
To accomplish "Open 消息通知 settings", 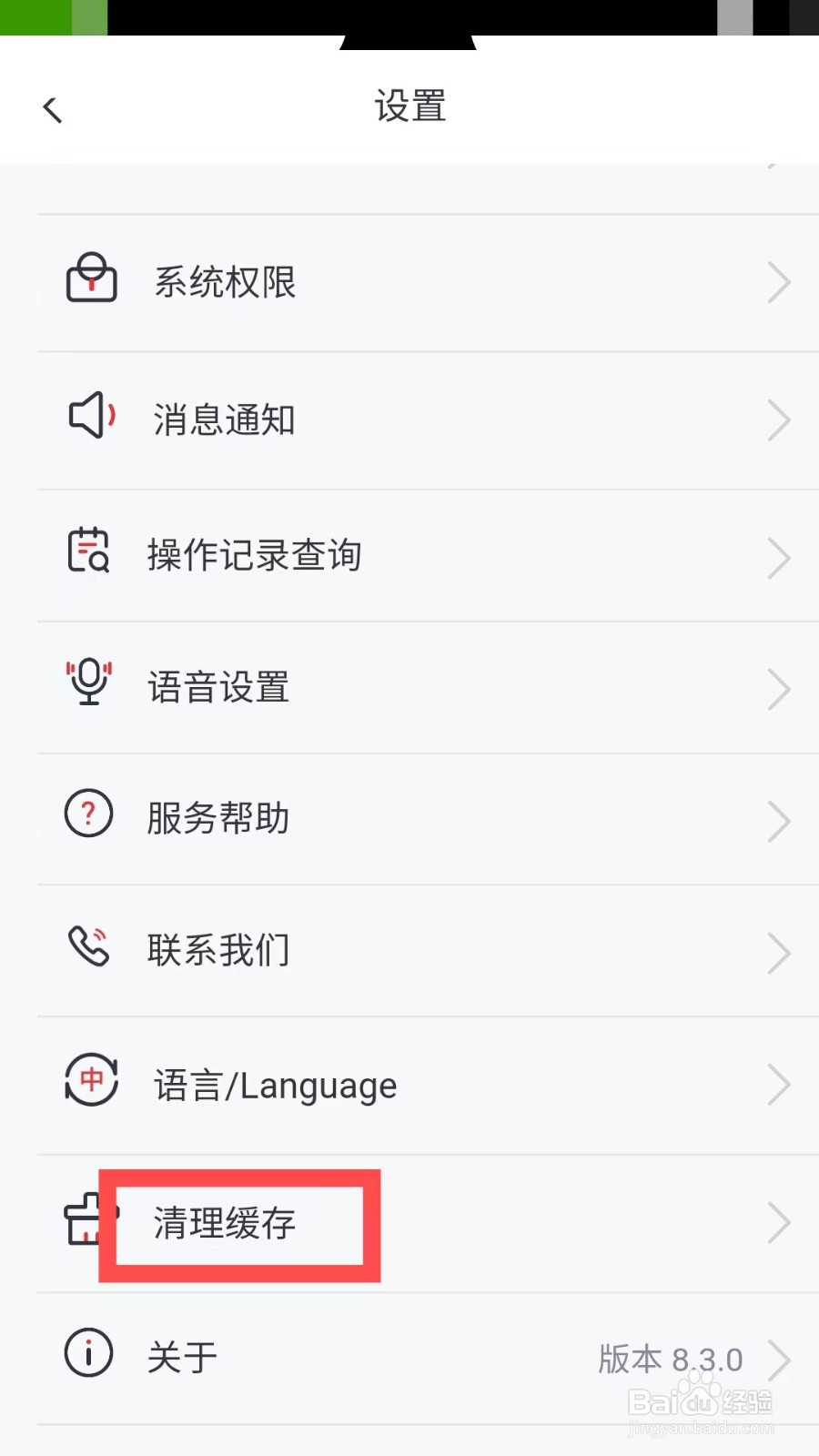I will click(224, 420).
